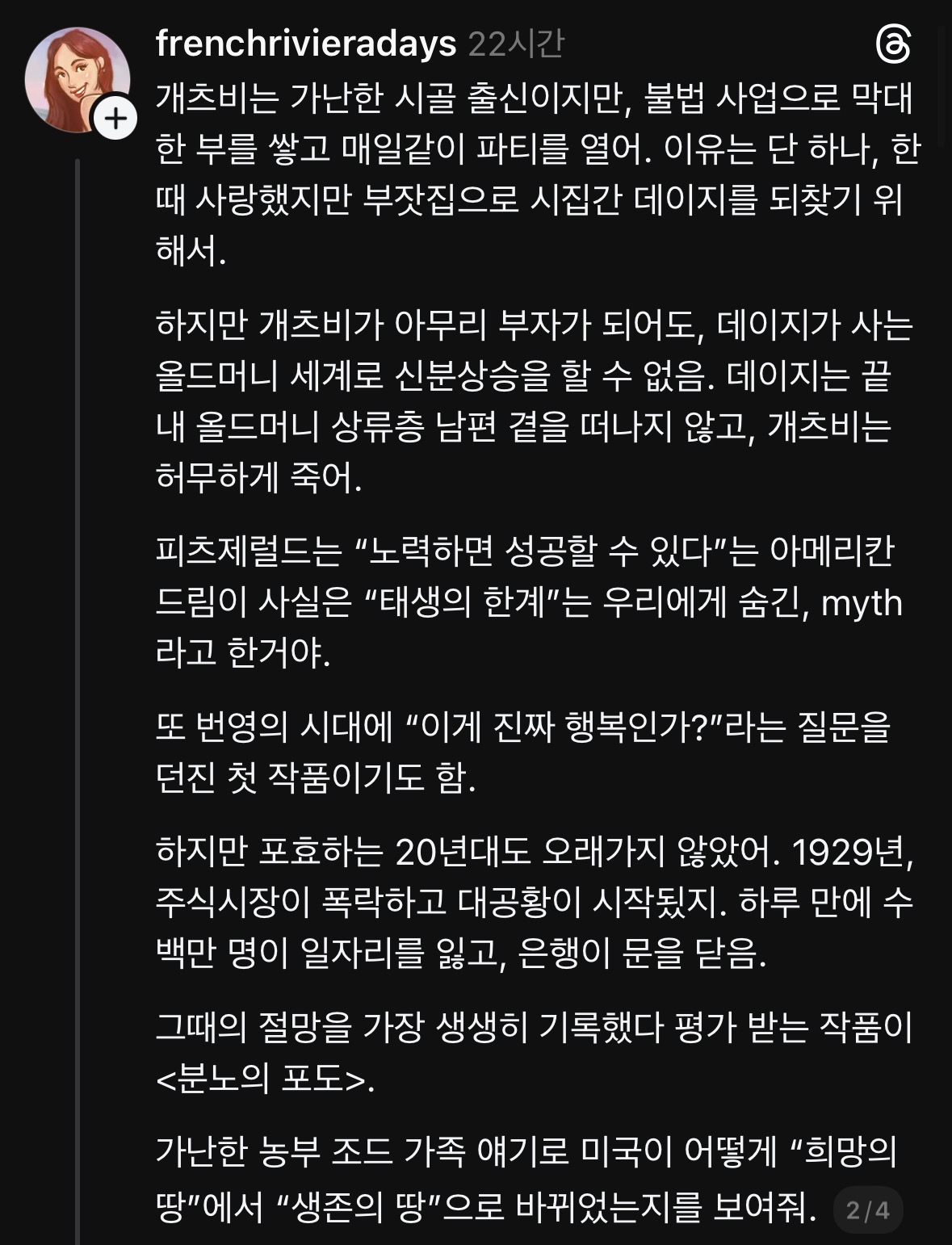Open the frenchrivieradays profile from the username
The width and height of the screenshot is (952, 1245).
tap(306, 44)
